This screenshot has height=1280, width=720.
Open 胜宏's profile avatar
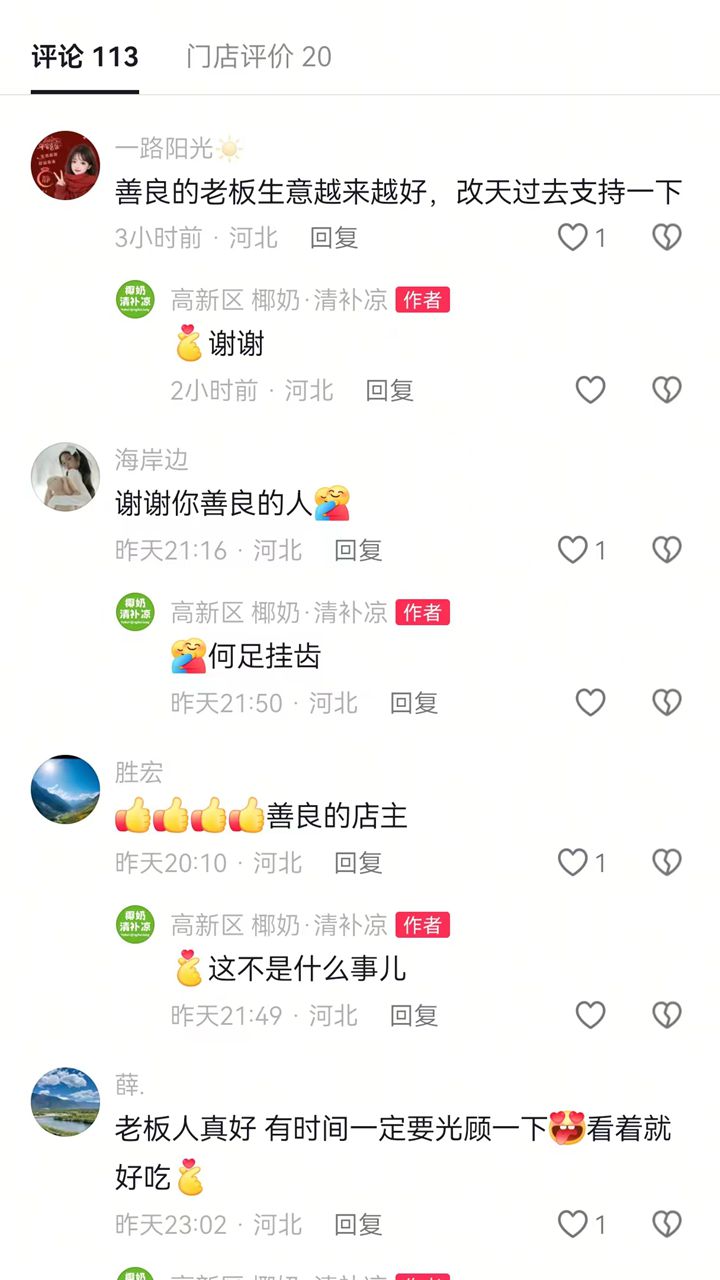[x=65, y=789]
